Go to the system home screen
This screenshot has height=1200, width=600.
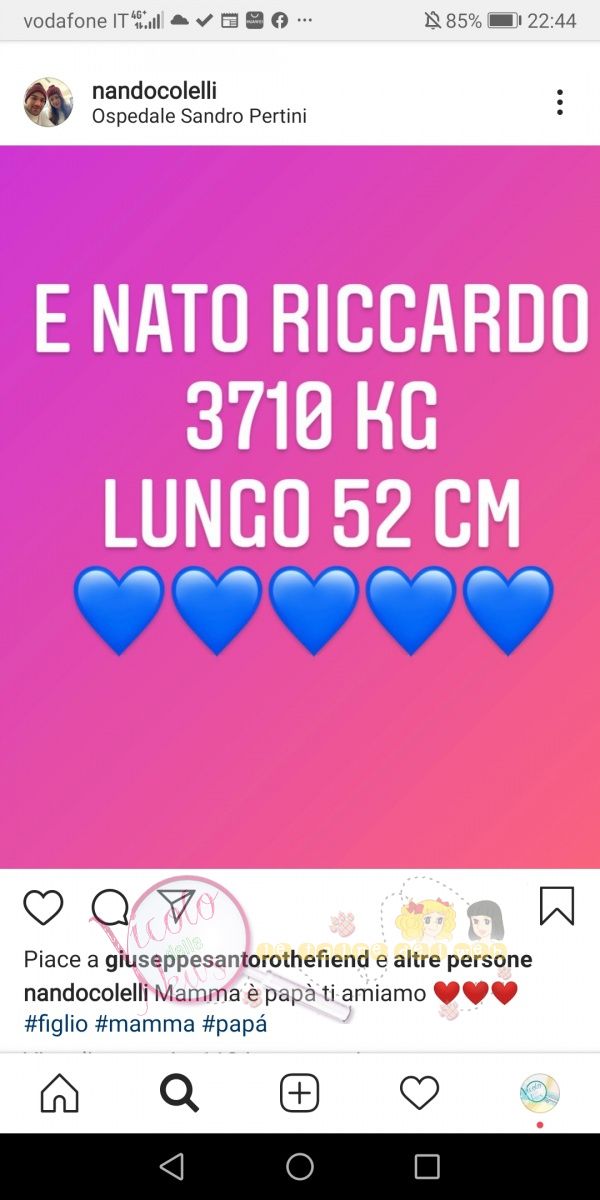(x=300, y=1166)
